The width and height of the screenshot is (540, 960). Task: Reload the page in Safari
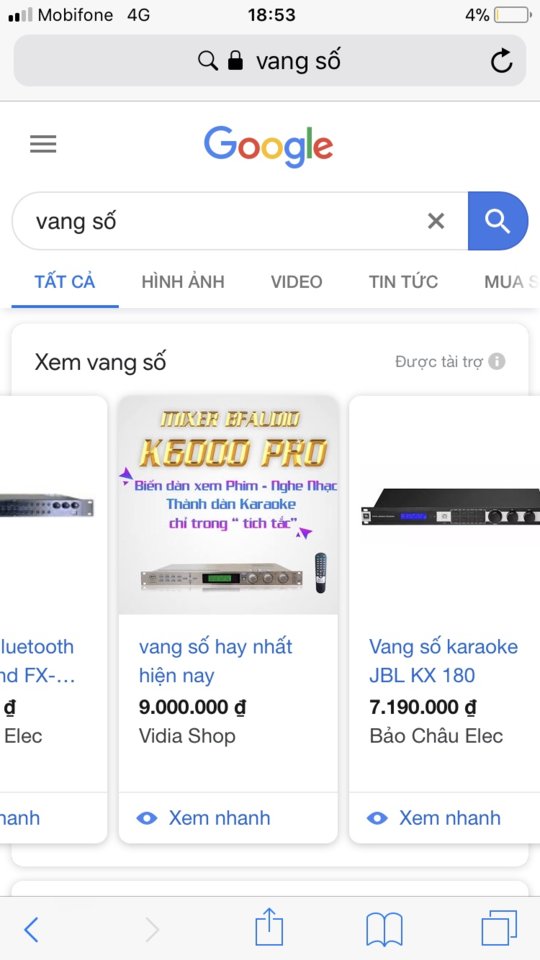point(501,61)
